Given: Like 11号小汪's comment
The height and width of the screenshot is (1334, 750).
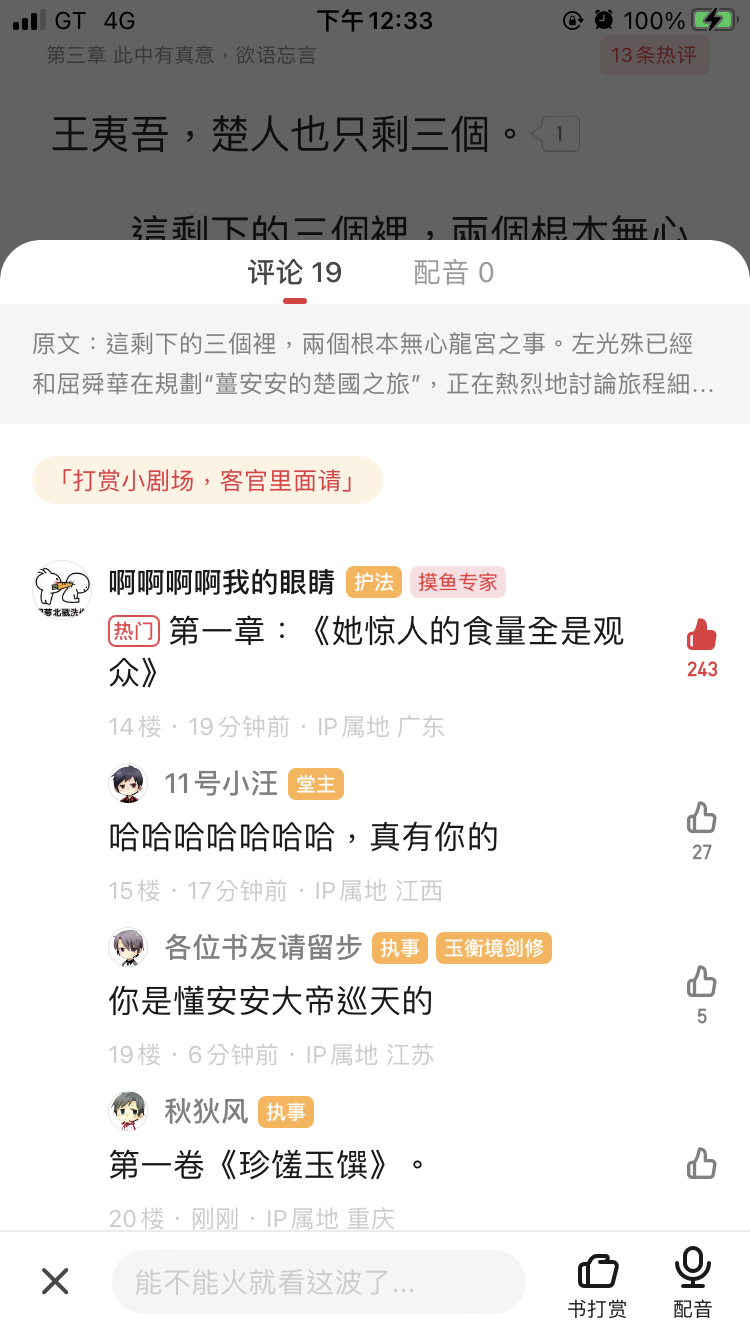Looking at the screenshot, I should click(702, 819).
